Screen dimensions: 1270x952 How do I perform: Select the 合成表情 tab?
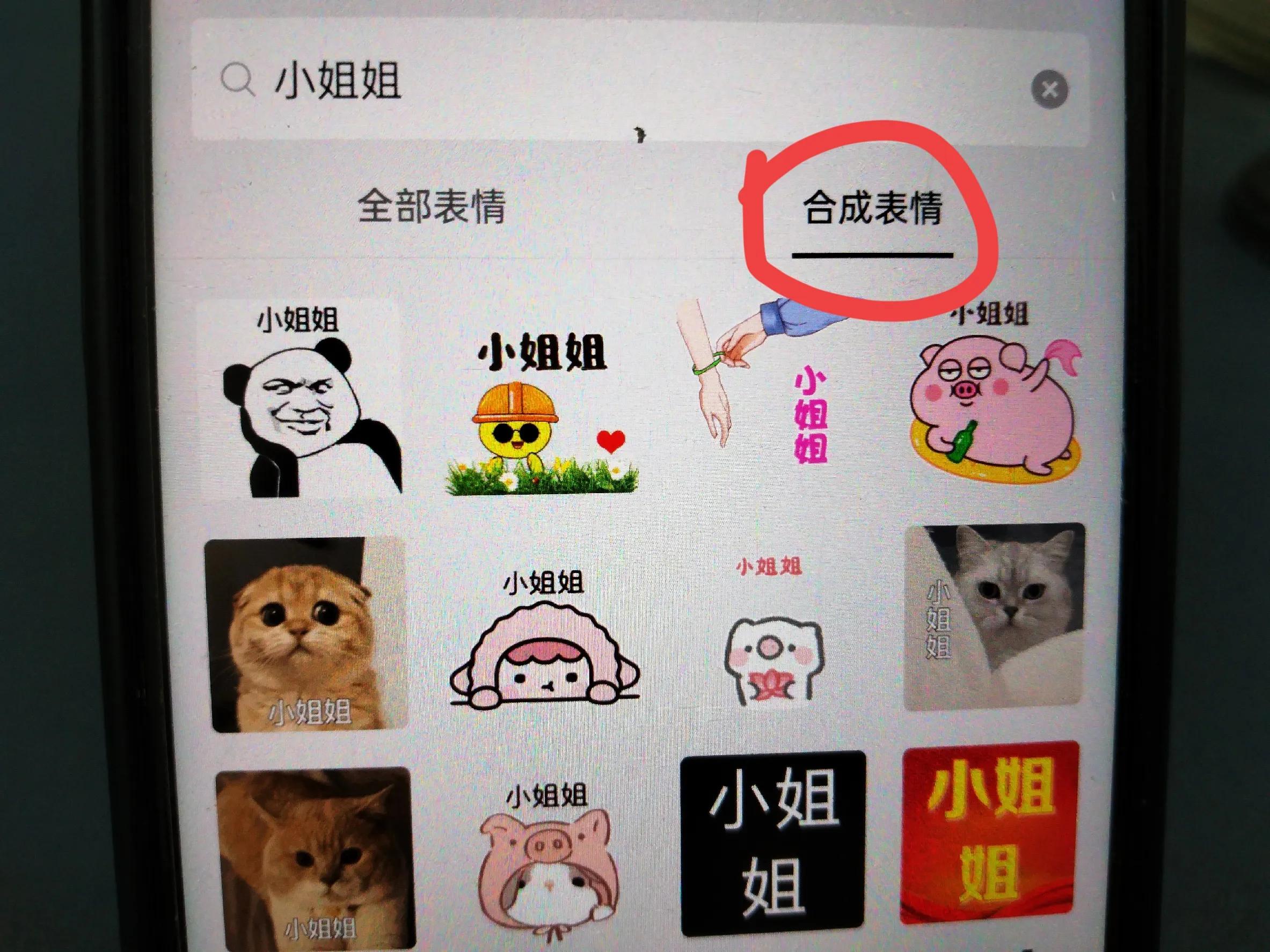point(872,208)
